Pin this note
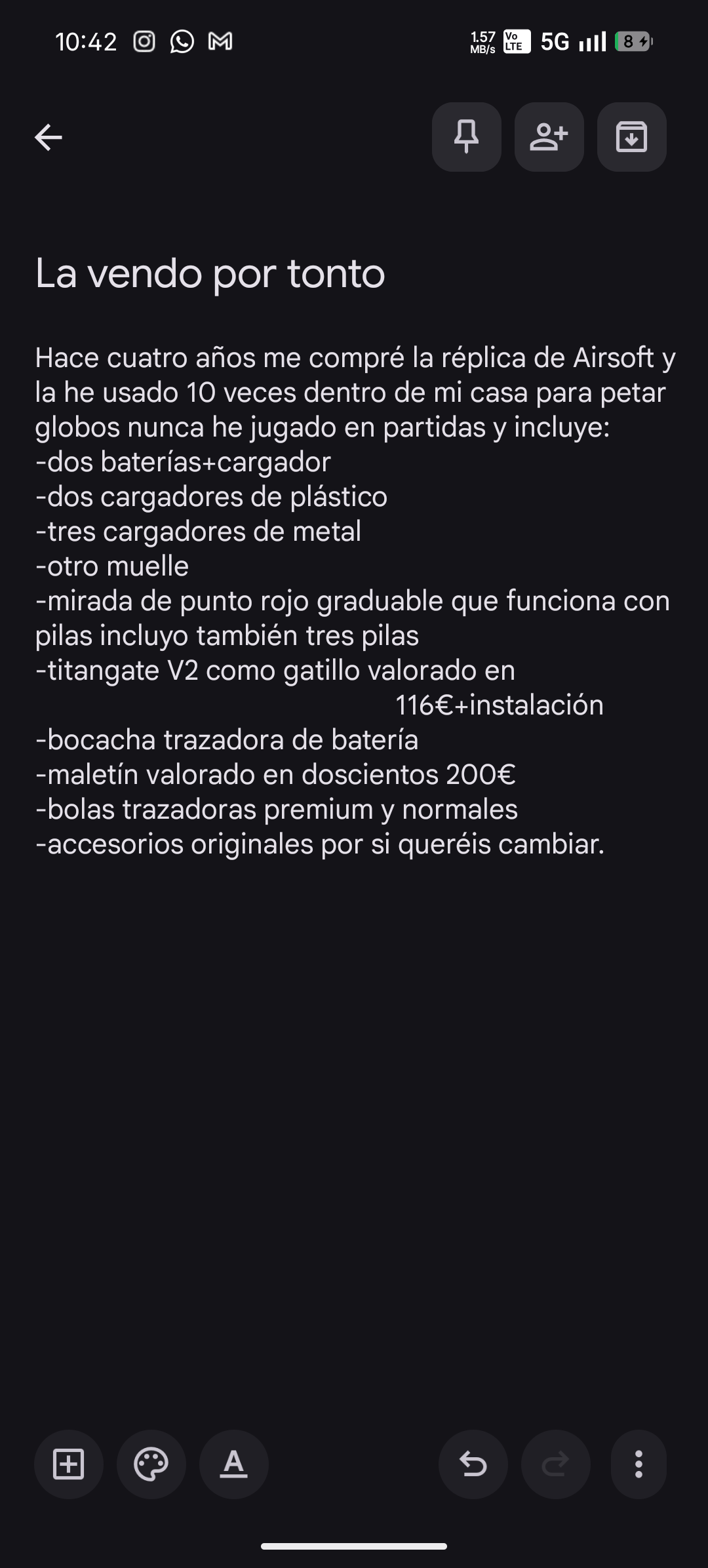This screenshot has height=1568, width=708. [467, 137]
